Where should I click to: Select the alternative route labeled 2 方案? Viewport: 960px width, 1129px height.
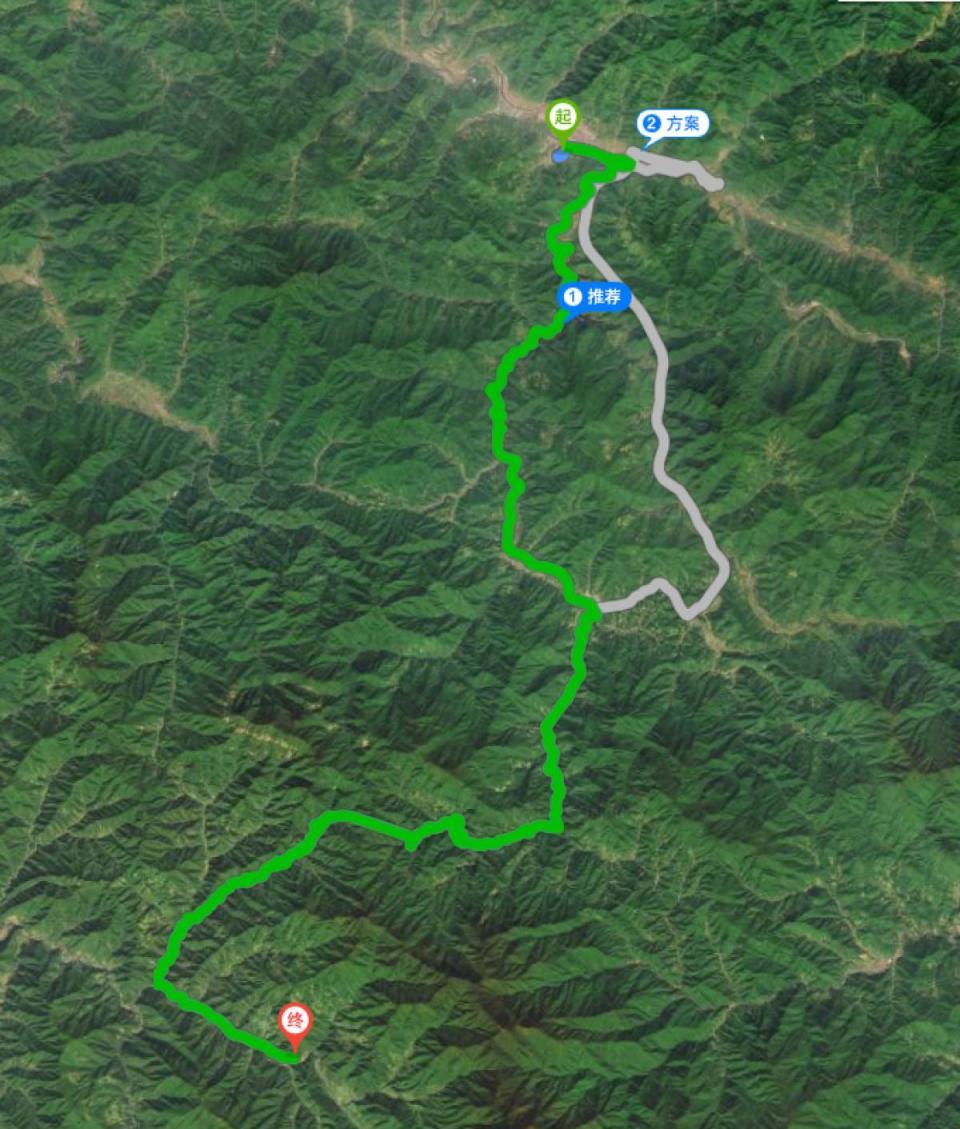[x=674, y=125]
